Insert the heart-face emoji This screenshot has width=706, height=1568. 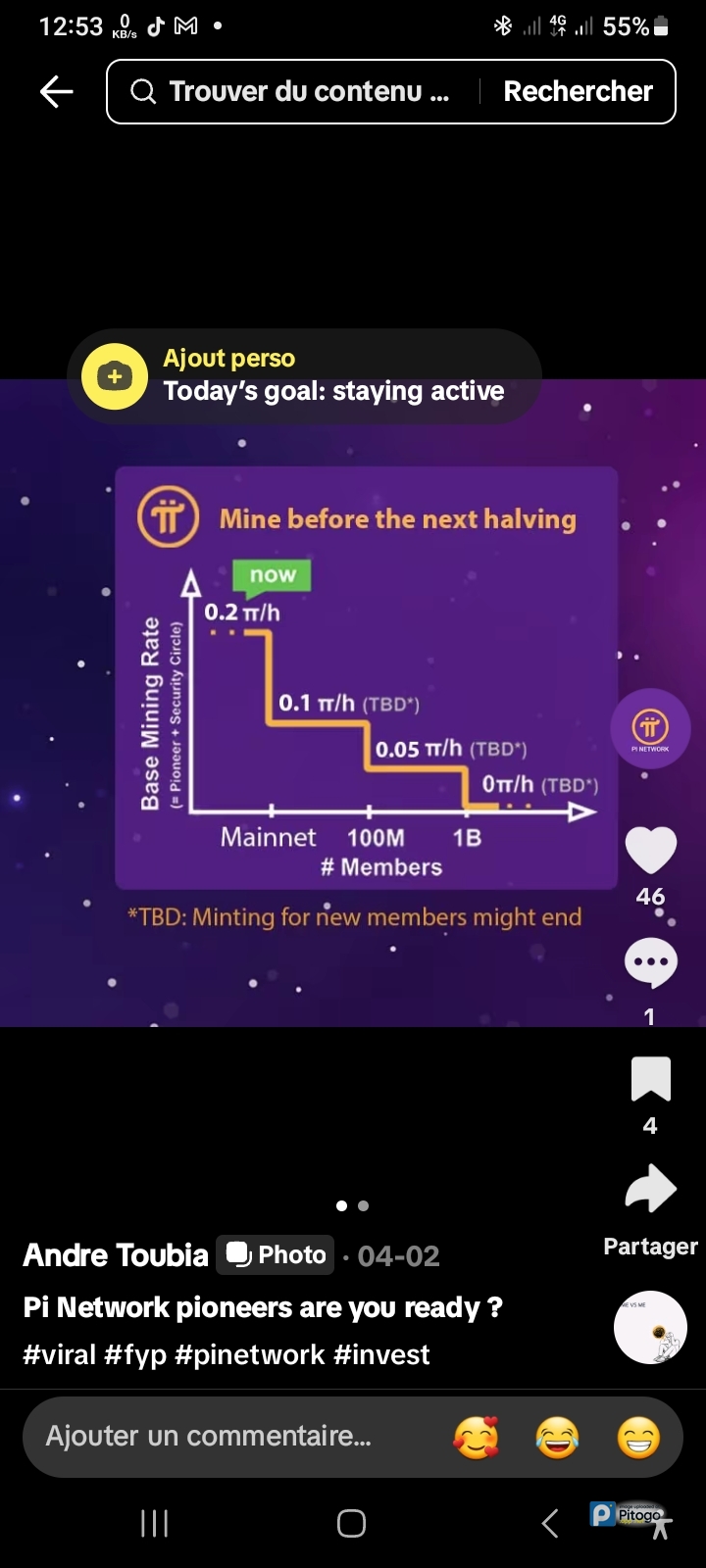[477, 1438]
